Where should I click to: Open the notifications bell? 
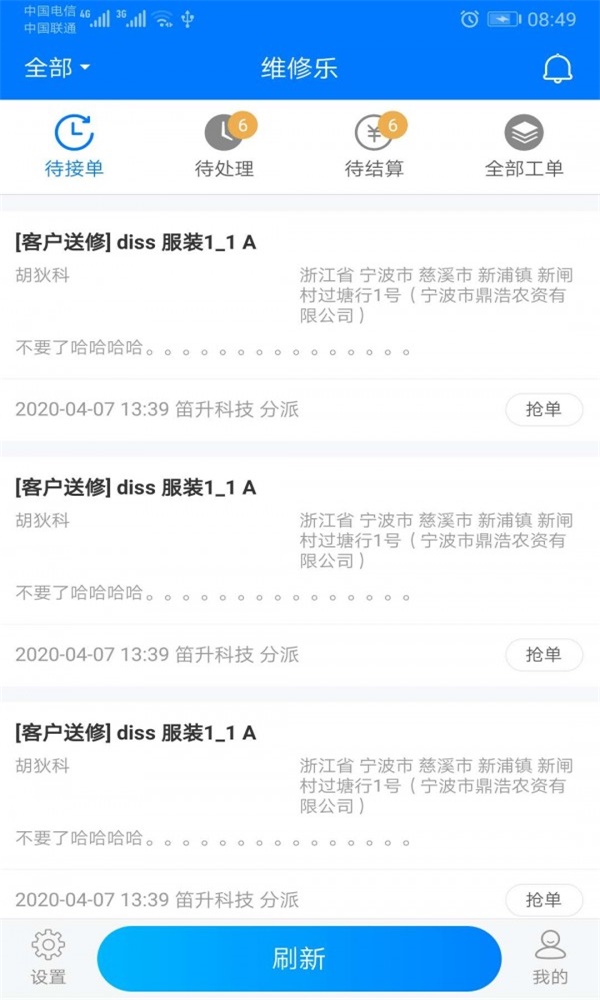(x=557, y=68)
